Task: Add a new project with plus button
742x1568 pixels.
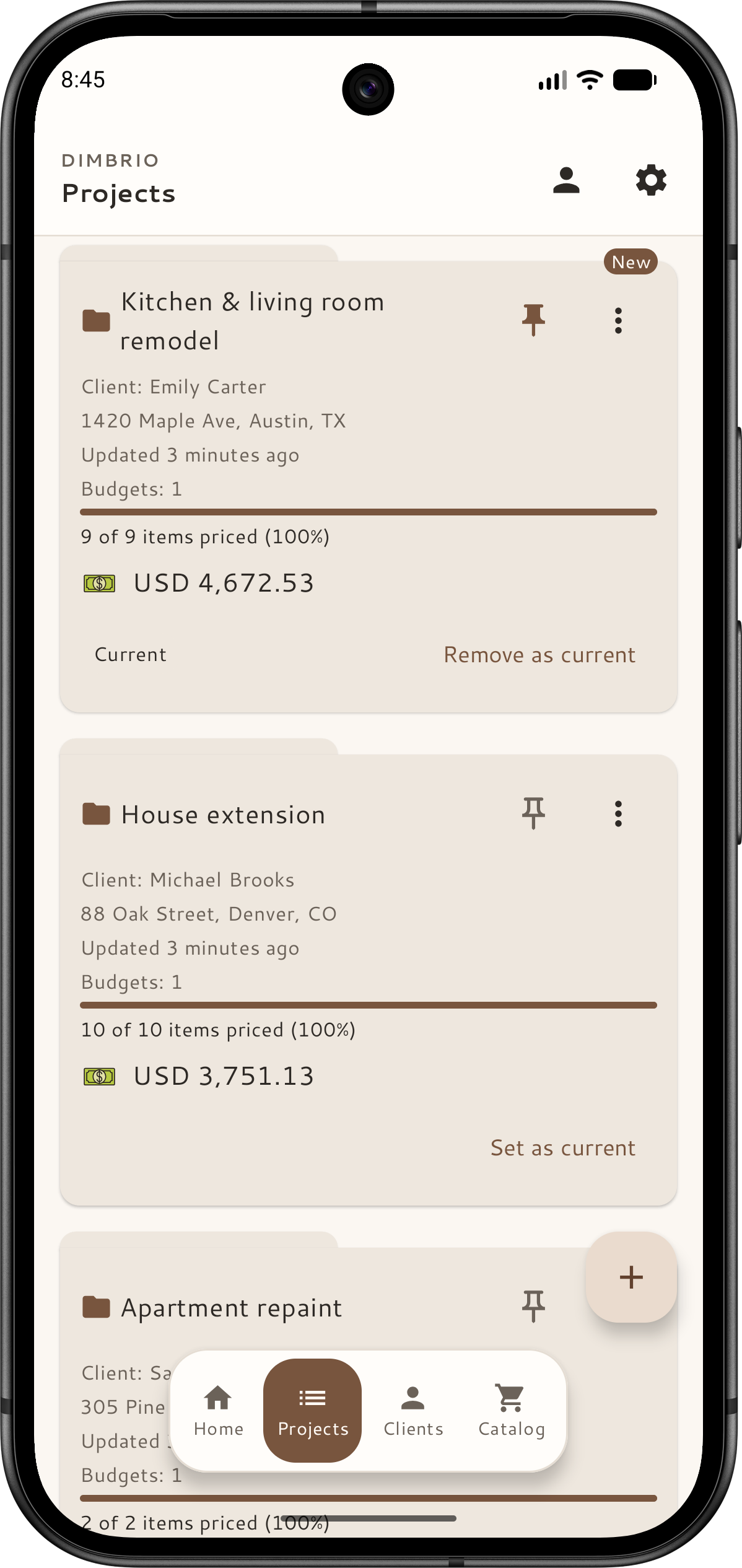Action: click(x=631, y=1277)
